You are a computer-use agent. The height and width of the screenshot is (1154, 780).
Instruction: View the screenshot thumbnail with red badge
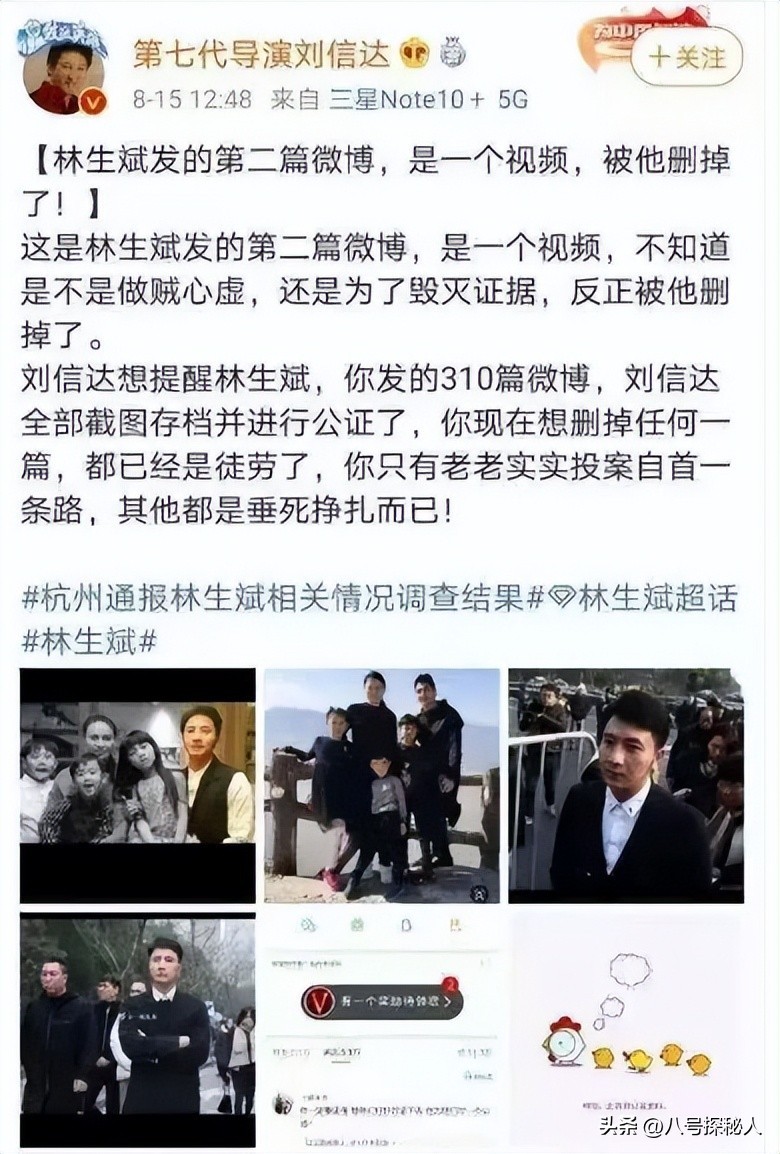pos(381,1028)
